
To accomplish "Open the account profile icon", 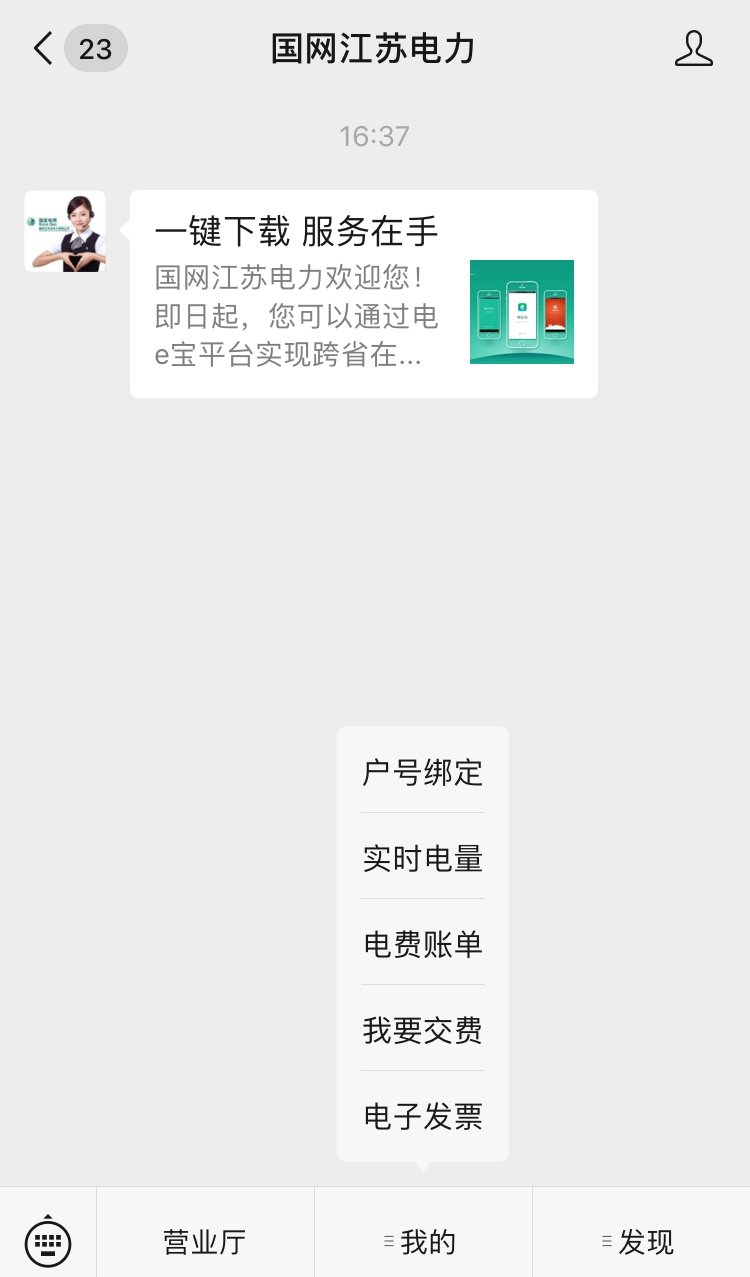I will coord(693,48).
